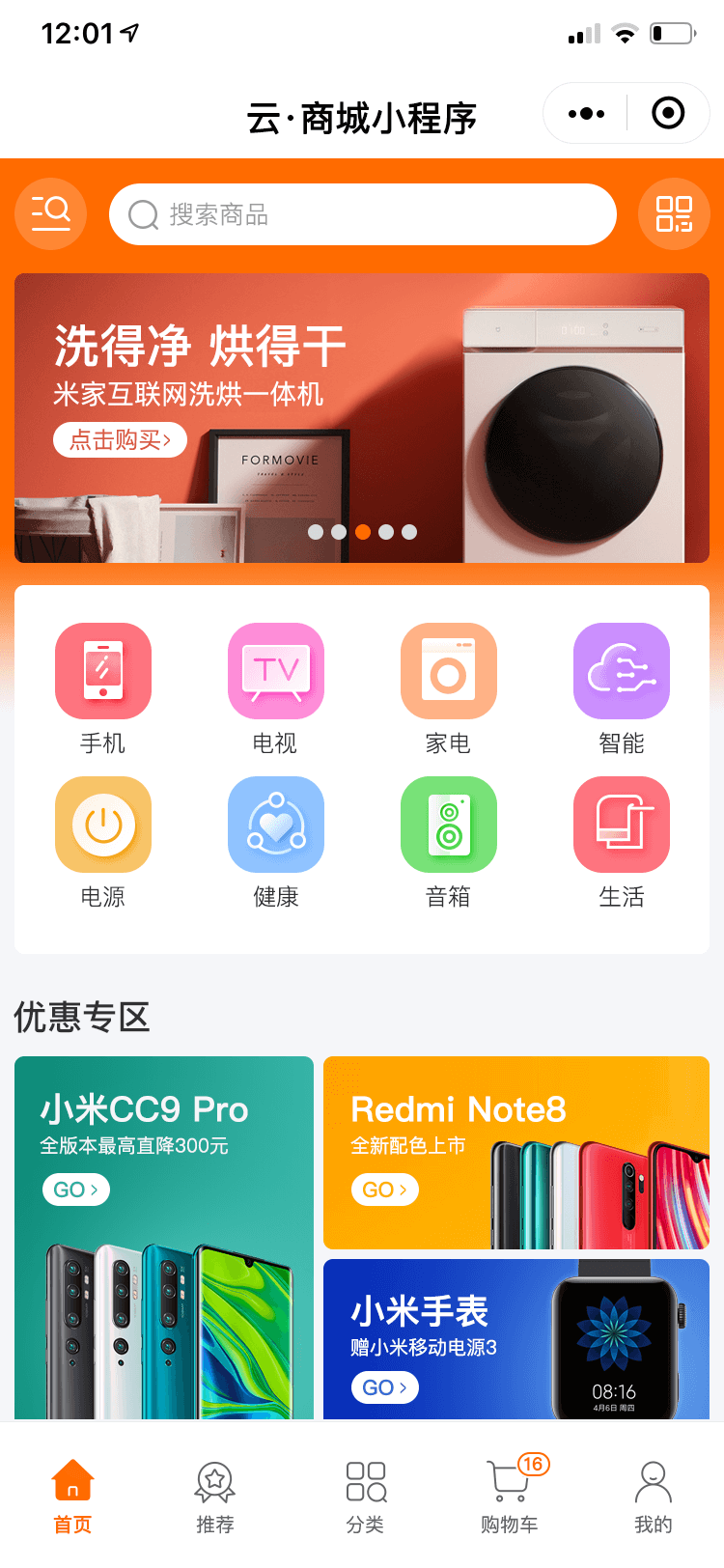Viewport: 724px width, 1568px height.
Task: Select the 电源 category
Action: (x=103, y=842)
